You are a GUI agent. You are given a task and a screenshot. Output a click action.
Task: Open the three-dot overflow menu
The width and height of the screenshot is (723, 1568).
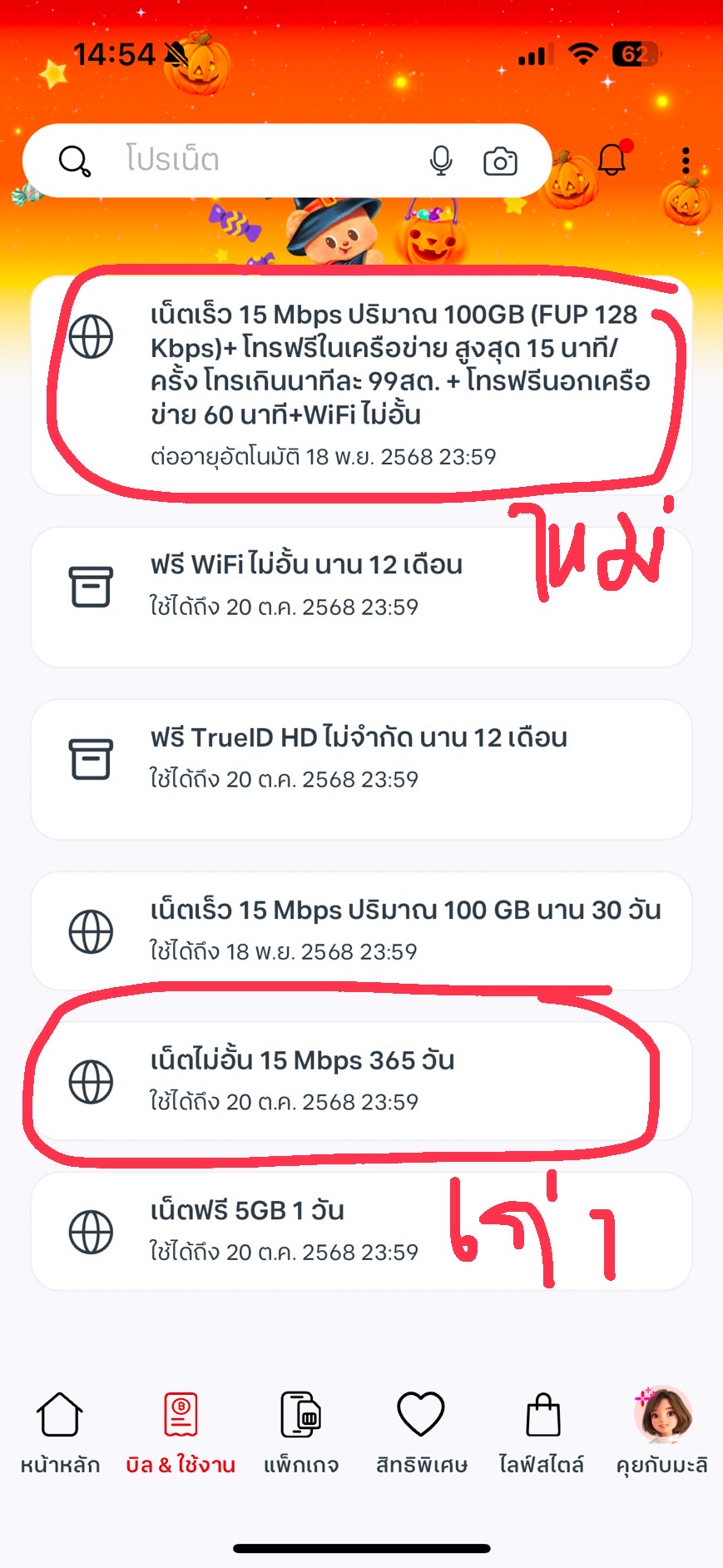[x=686, y=161]
